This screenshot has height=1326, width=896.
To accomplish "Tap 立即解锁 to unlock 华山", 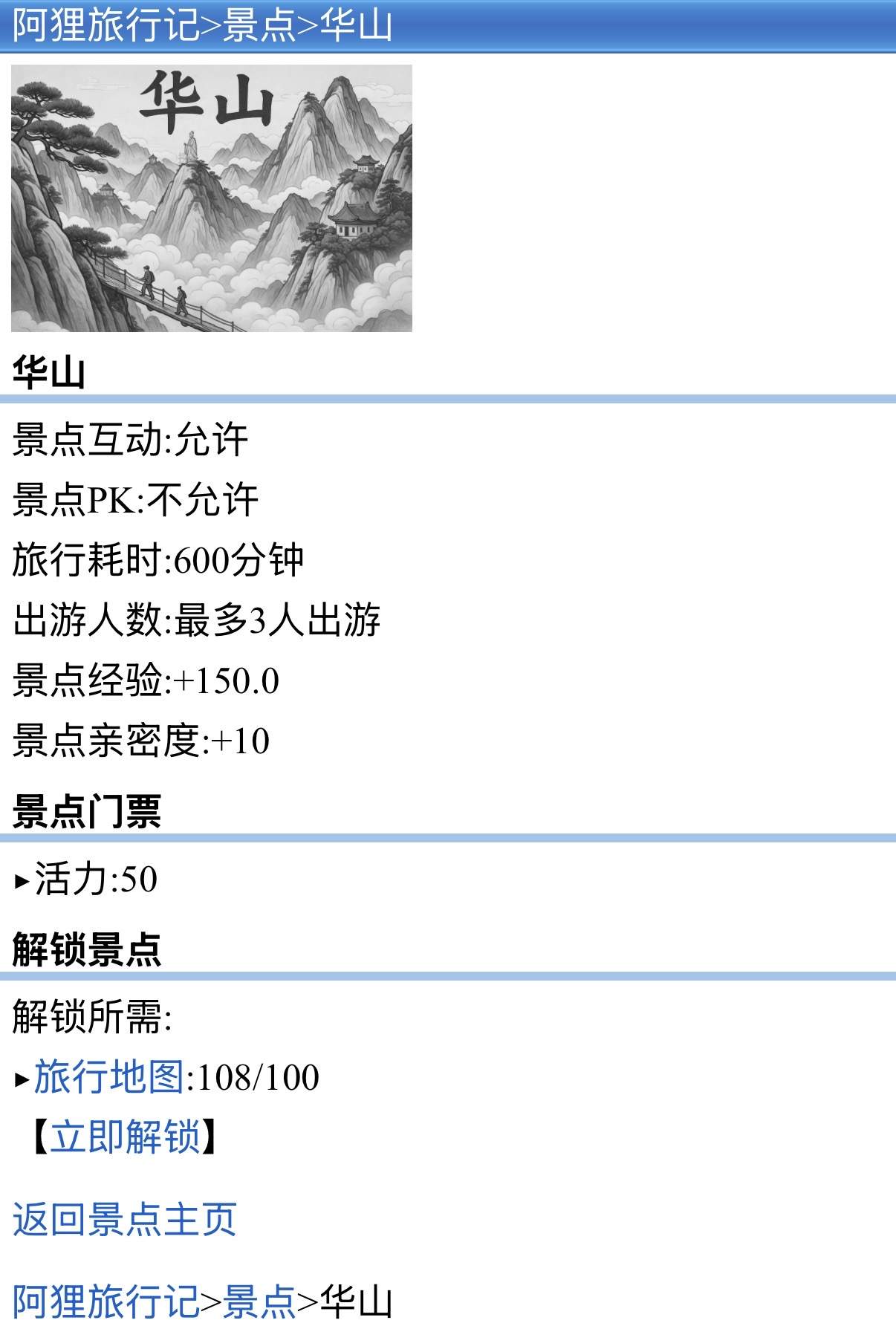I will tap(125, 1137).
